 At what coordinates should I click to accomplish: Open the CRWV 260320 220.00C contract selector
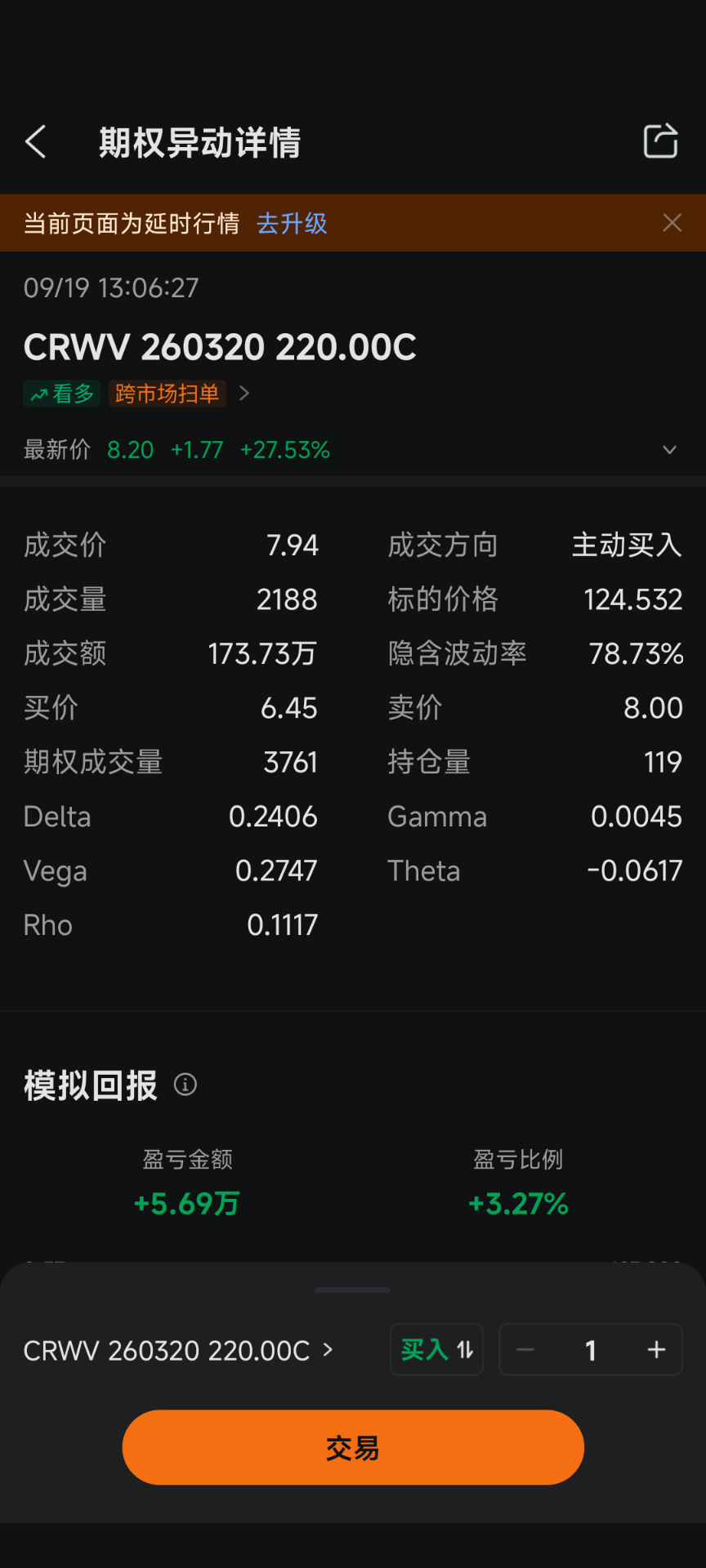[178, 1350]
